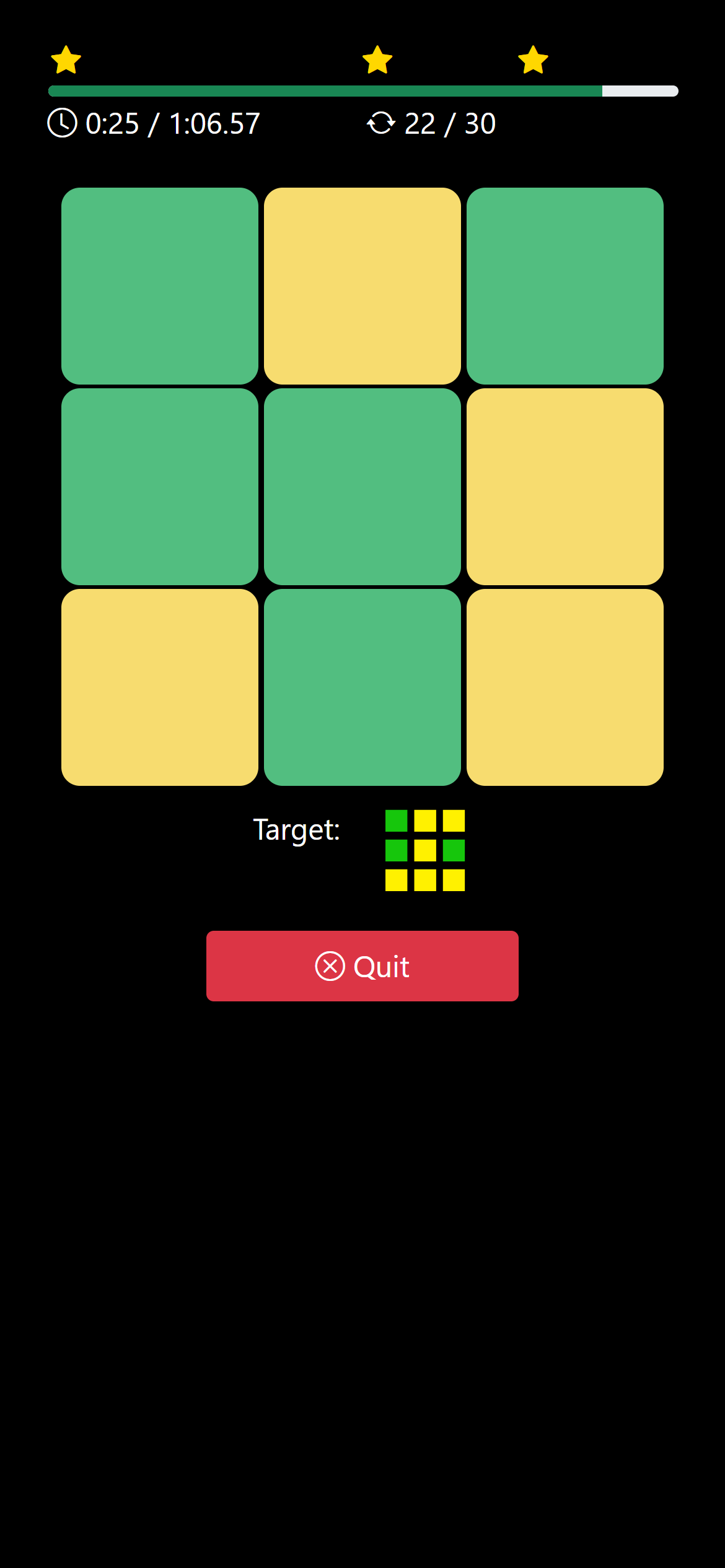
Task: Flip the bottom-middle green tile
Action: click(362, 687)
